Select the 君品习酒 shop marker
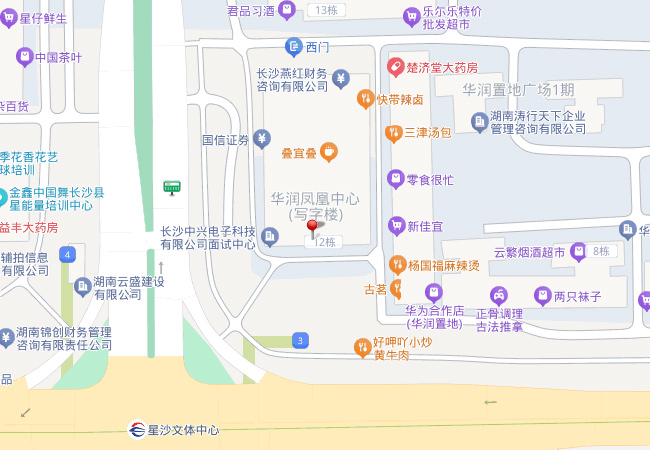650x450 pixels. click(x=287, y=10)
